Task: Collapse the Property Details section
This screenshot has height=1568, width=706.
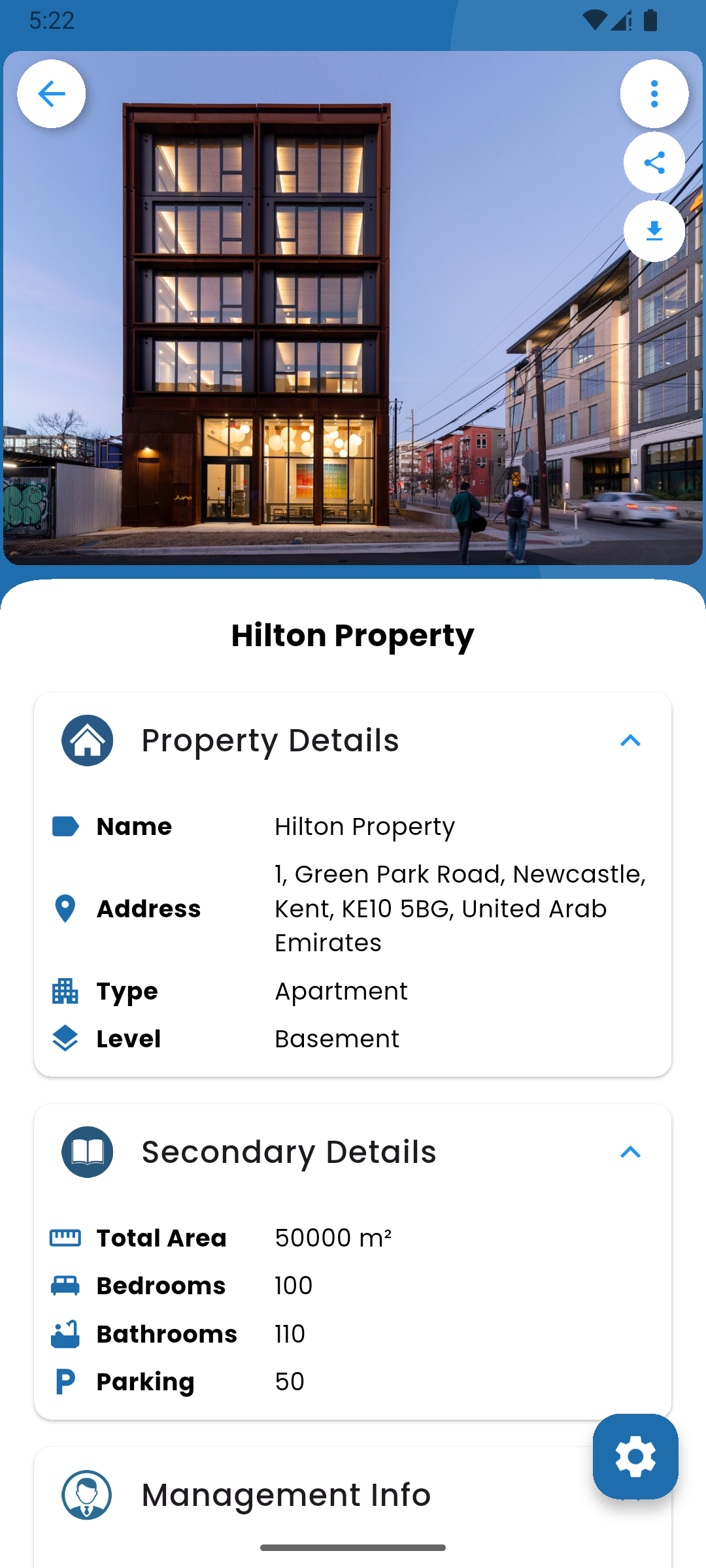Action: pyautogui.click(x=631, y=740)
